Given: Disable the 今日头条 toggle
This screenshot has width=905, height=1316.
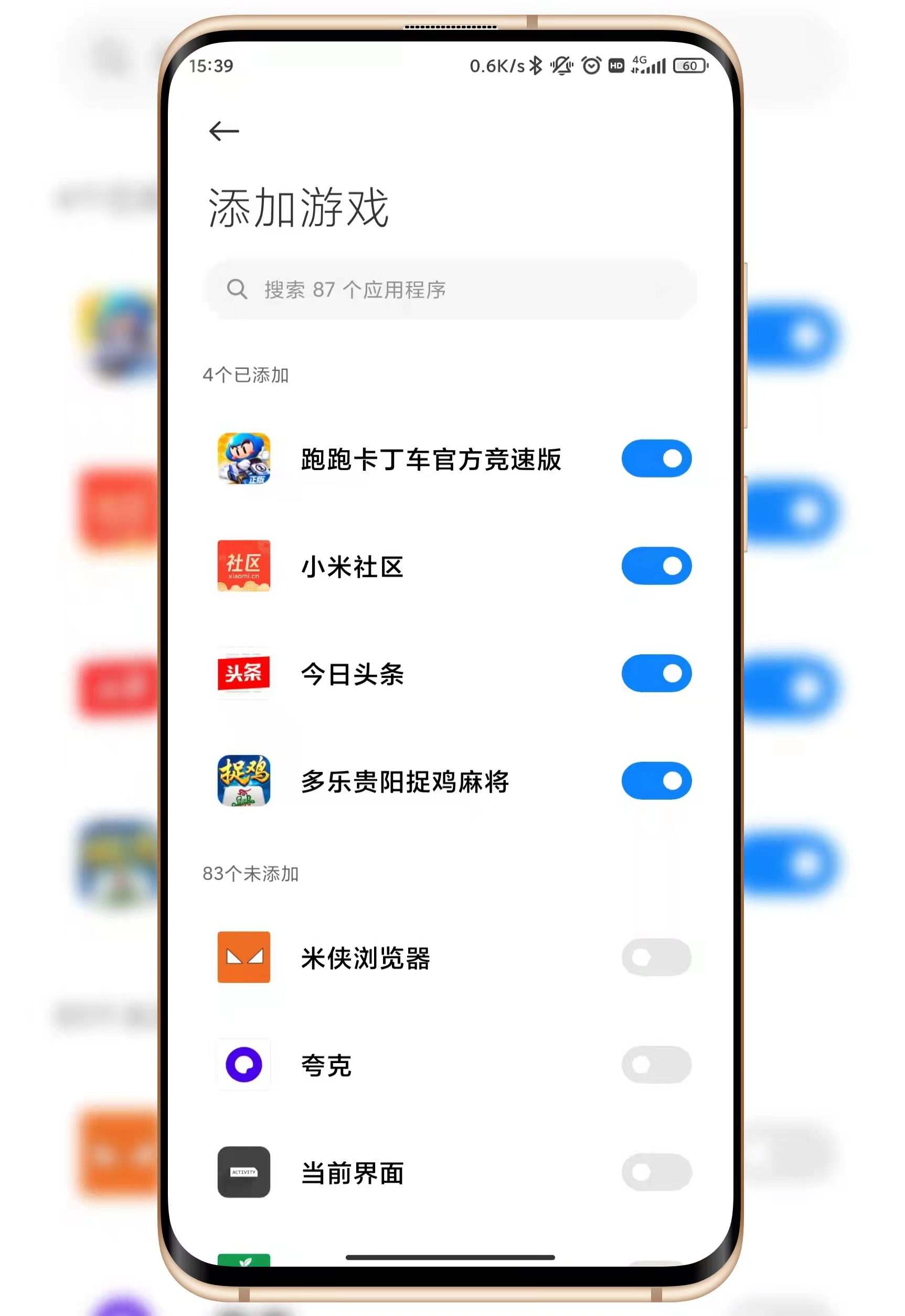Looking at the screenshot, I should coord(656,675).
